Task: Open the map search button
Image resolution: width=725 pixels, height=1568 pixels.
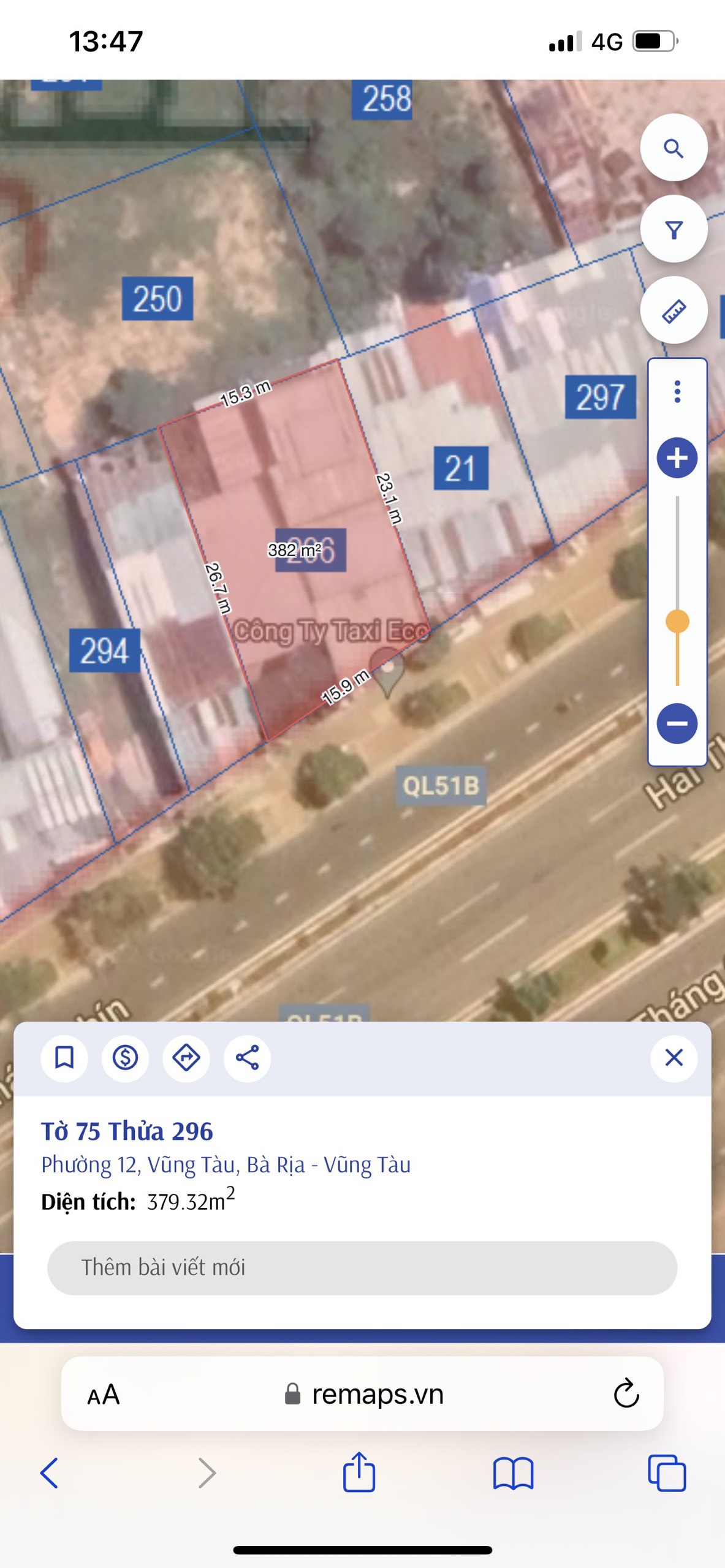Action: click(x=674, y=148)
